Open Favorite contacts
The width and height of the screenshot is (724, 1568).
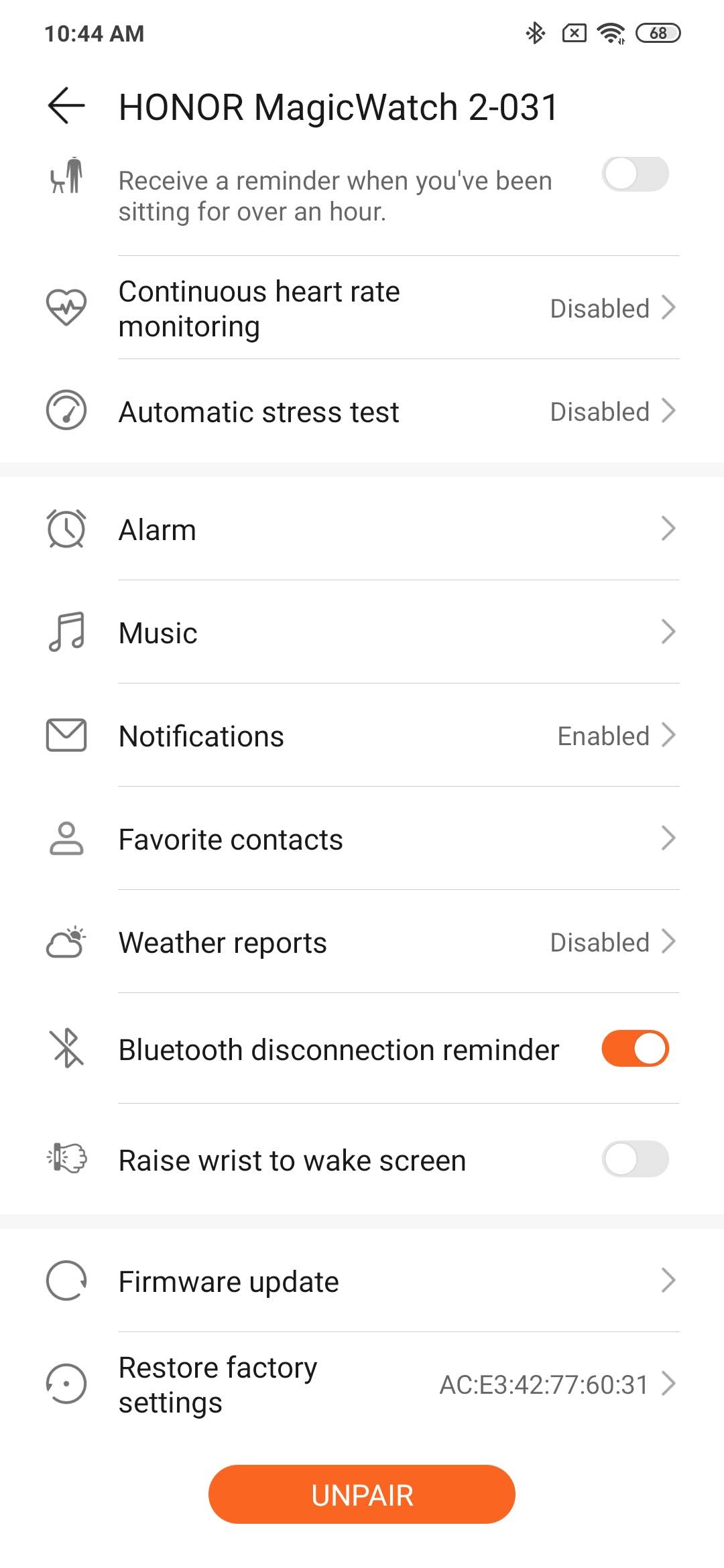click(x=362, y=839)
